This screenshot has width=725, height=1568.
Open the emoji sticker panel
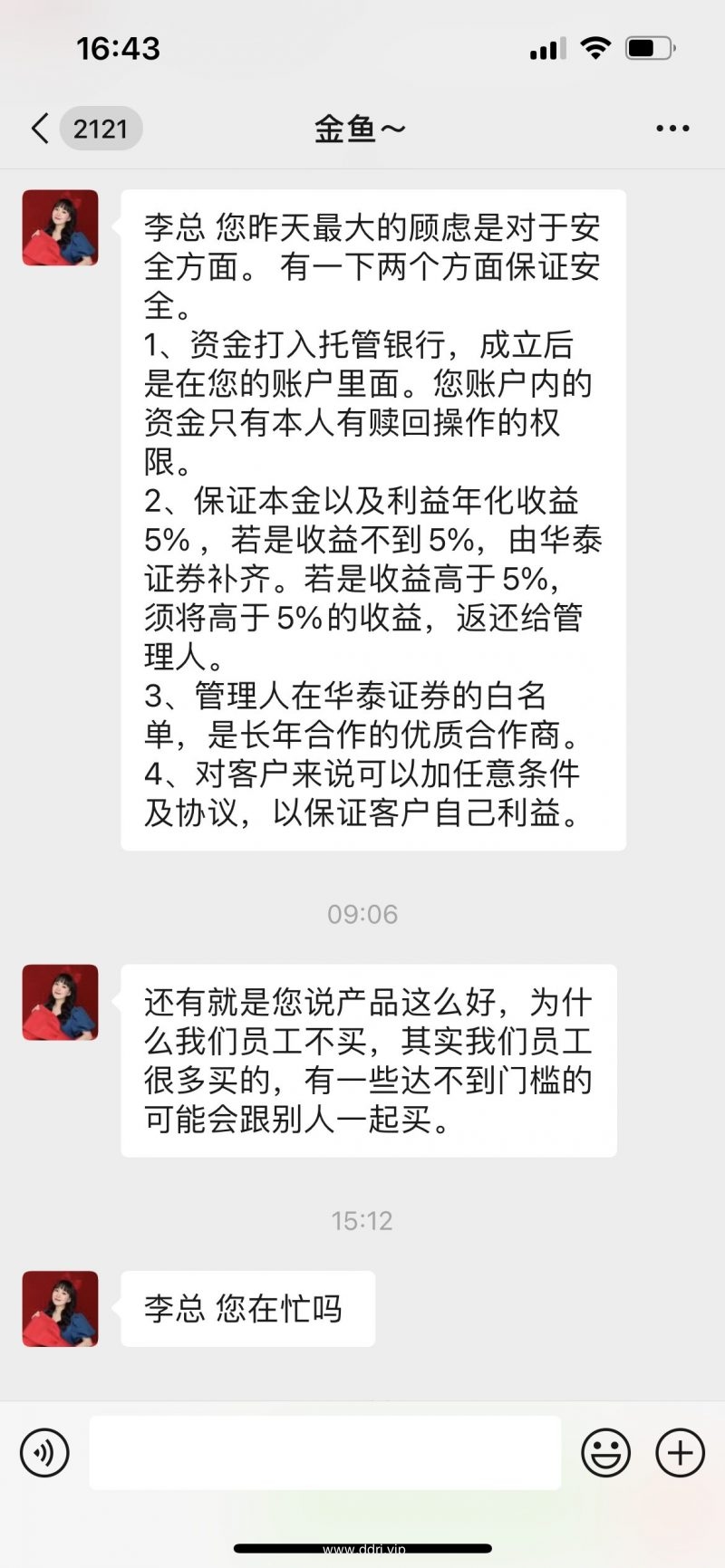coord(605,1453)
